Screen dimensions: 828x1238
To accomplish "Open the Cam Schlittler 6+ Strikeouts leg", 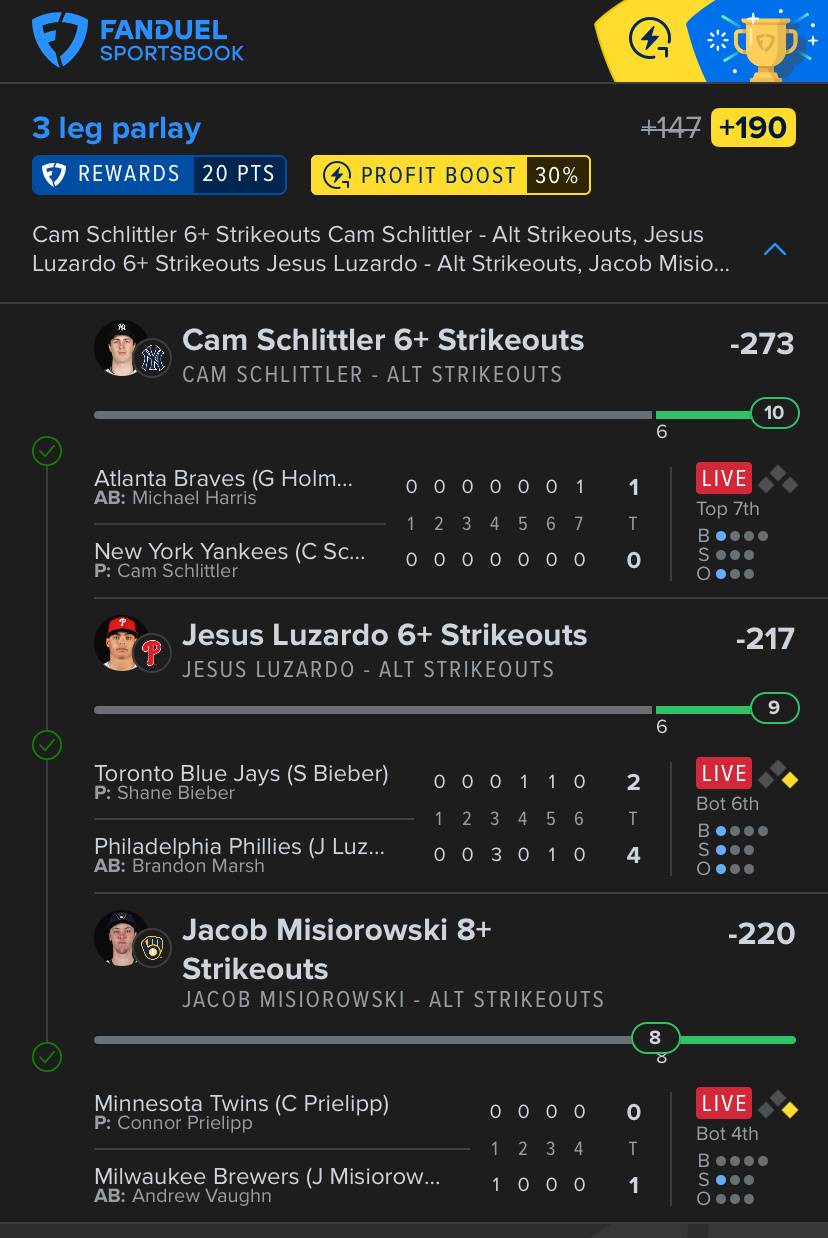I will pos(383,340).
